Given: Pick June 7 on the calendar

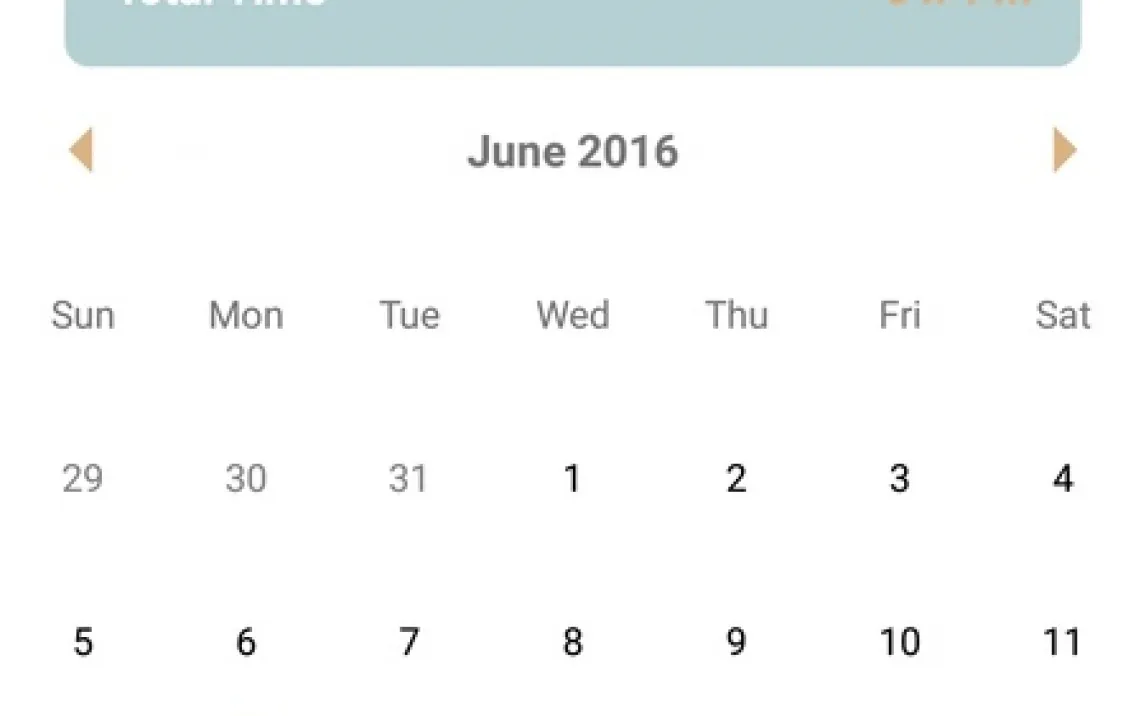Looking at the screenshot, I should (x=409, y=641).
